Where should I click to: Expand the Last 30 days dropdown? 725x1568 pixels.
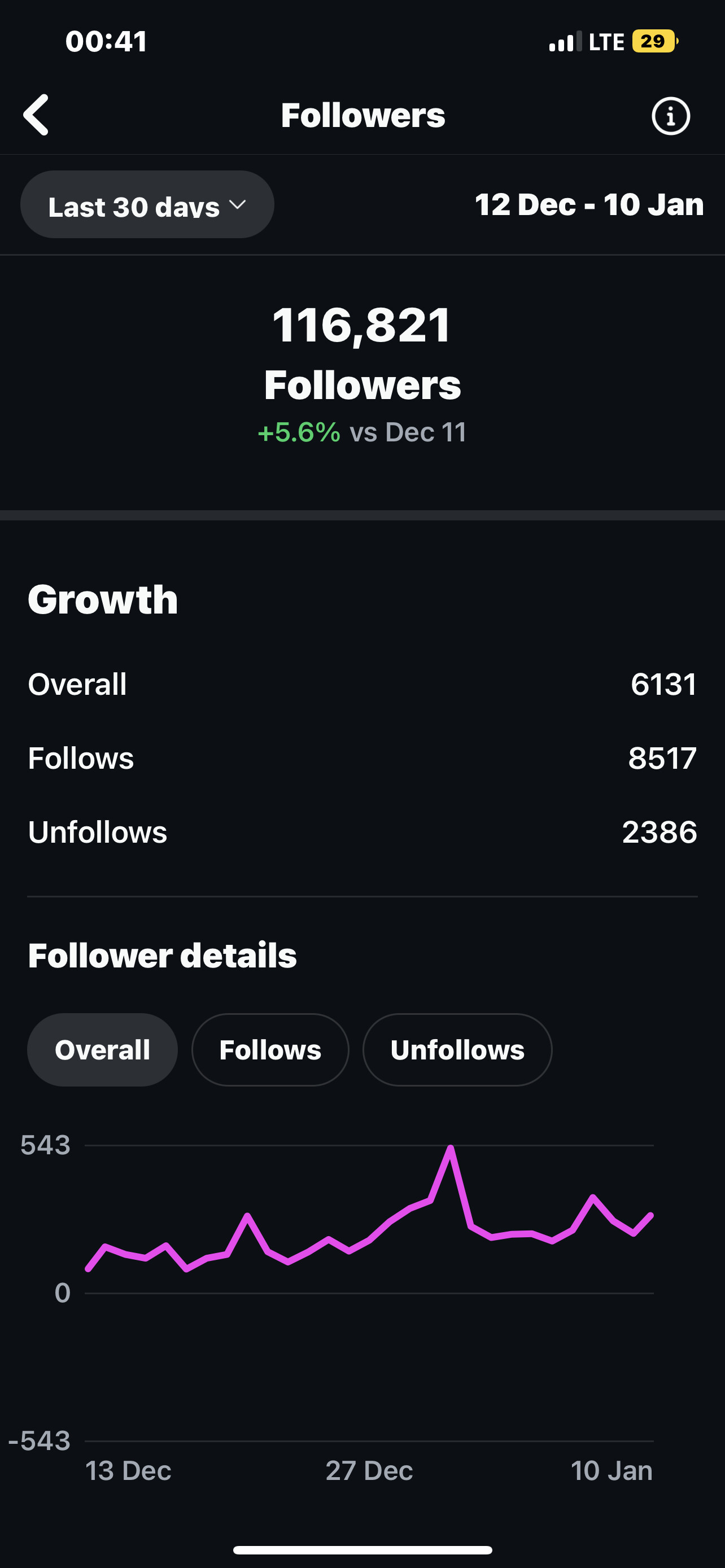(147, 204)
